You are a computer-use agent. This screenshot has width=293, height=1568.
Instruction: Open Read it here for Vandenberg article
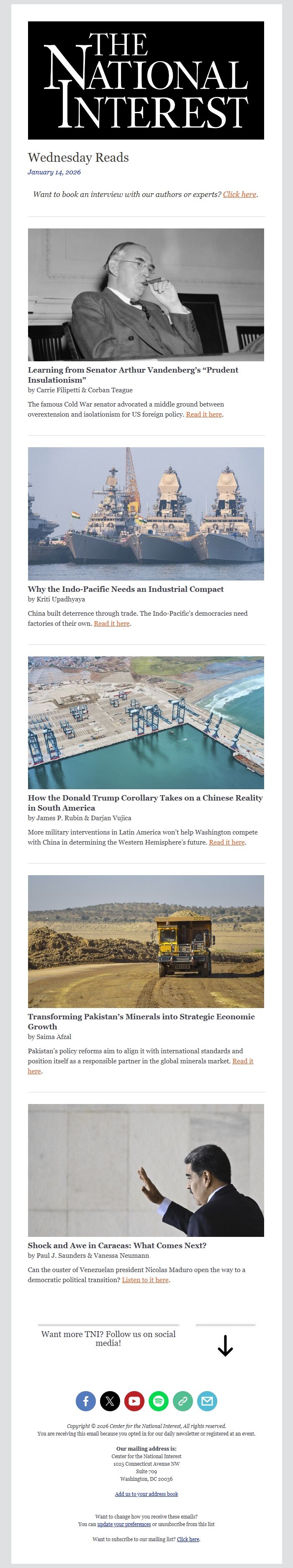pyautogui.click(x=204, y=415)
